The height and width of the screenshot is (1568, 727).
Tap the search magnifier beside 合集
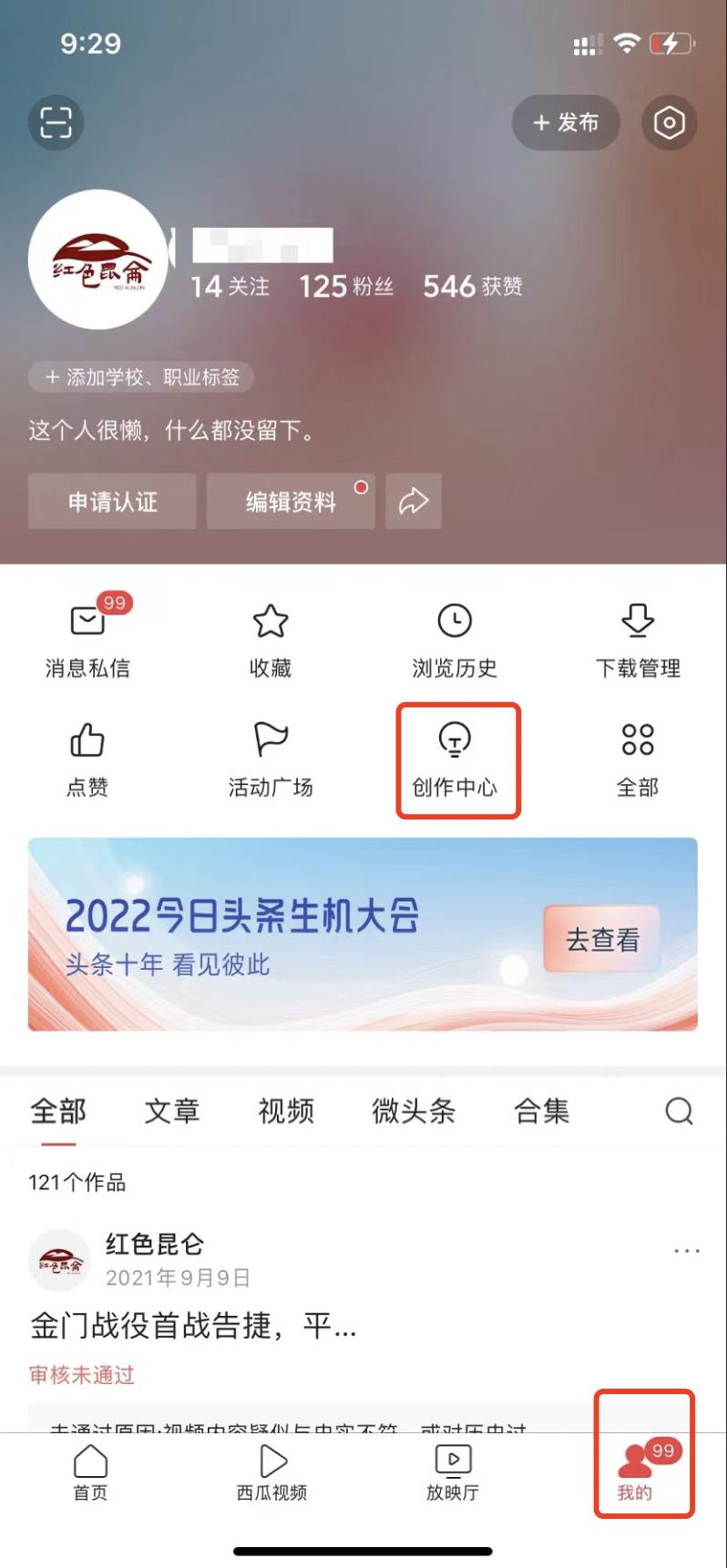pyautogui.click(x=679, y=1112)
